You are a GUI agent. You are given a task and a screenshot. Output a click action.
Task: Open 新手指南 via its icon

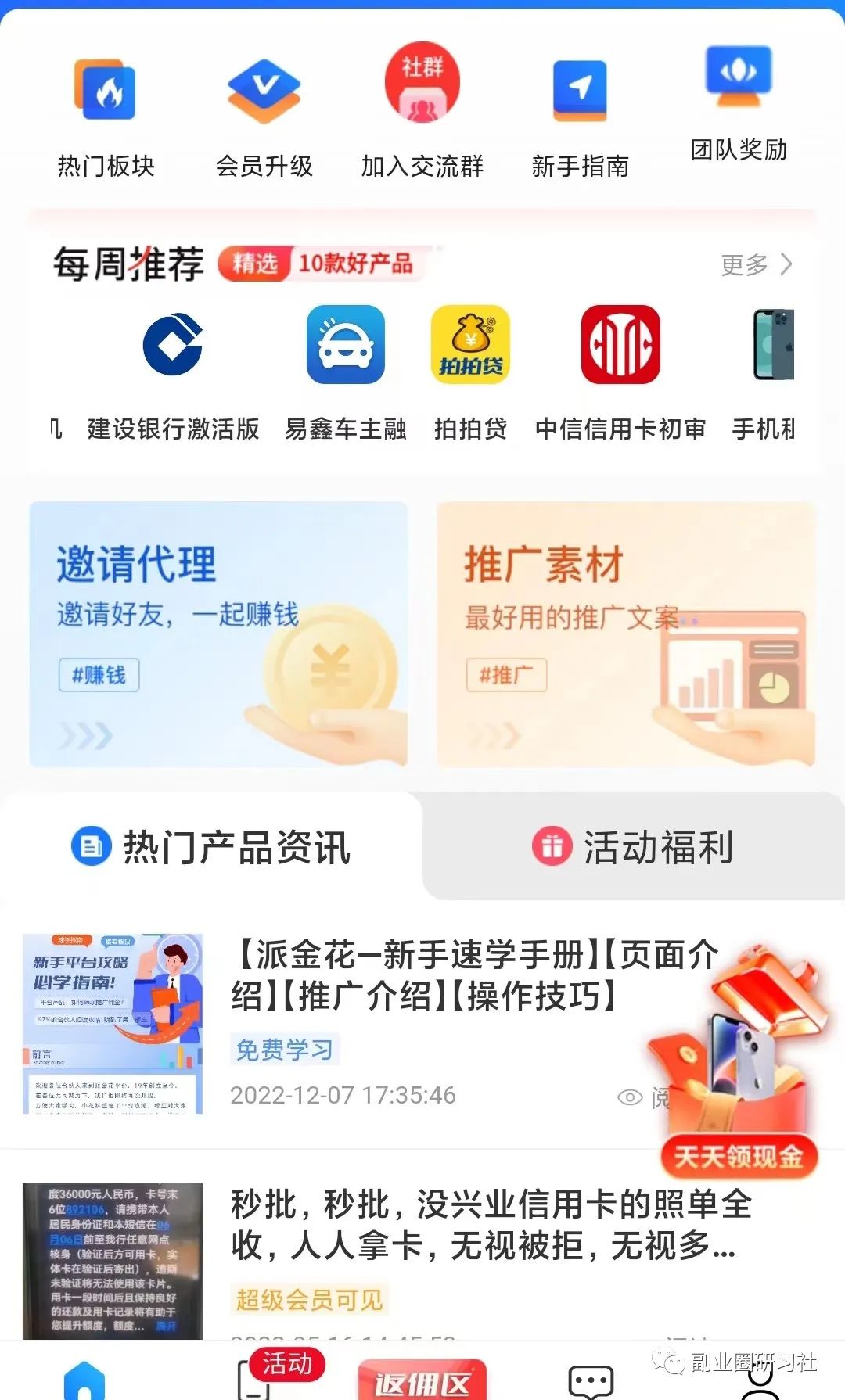(x=581, y=90)
